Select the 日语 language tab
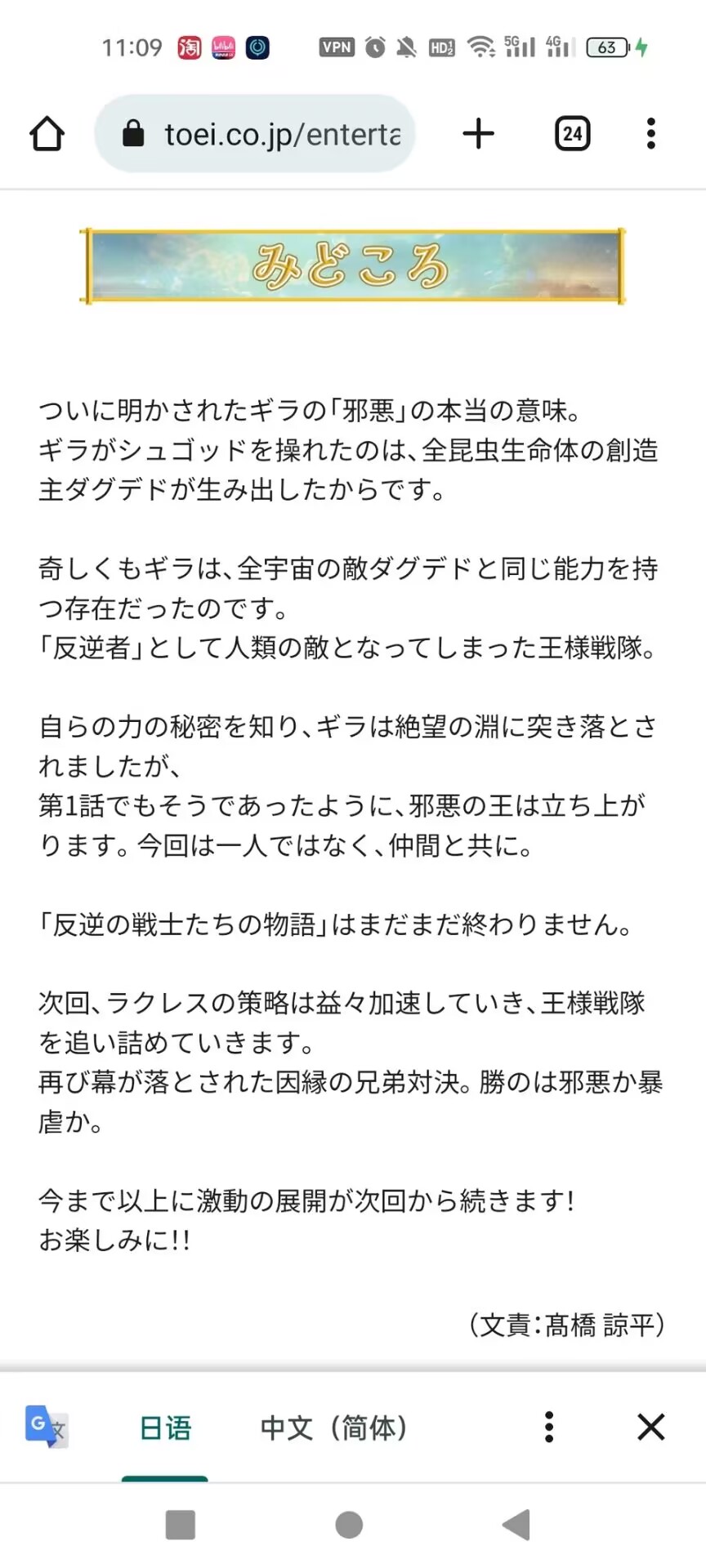706x1568 pixels. (165, 1428)
